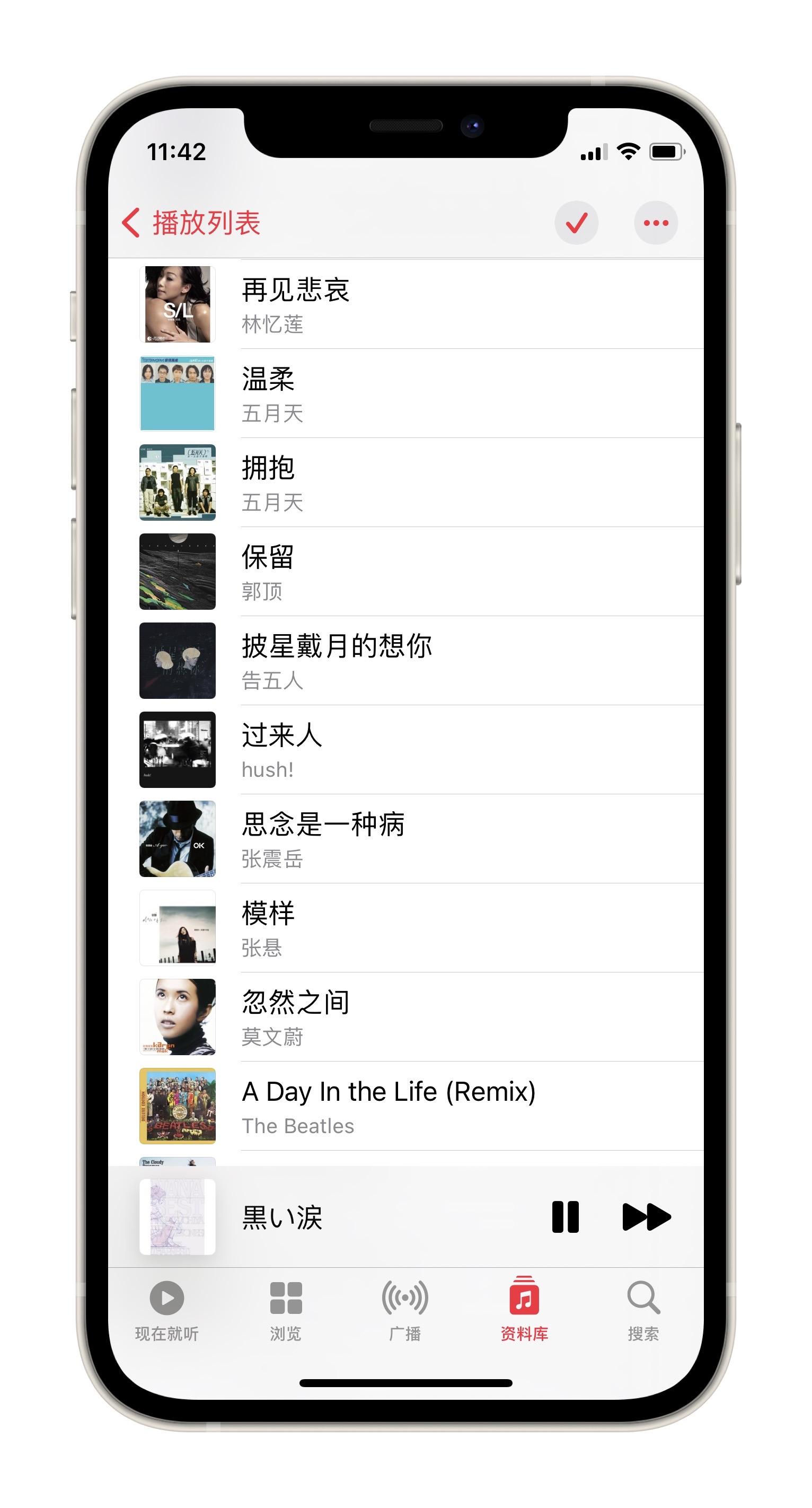This screenshot has height=1508, width=812.
Task: Play 保留 by 郭顶
Action: (410, 572)
